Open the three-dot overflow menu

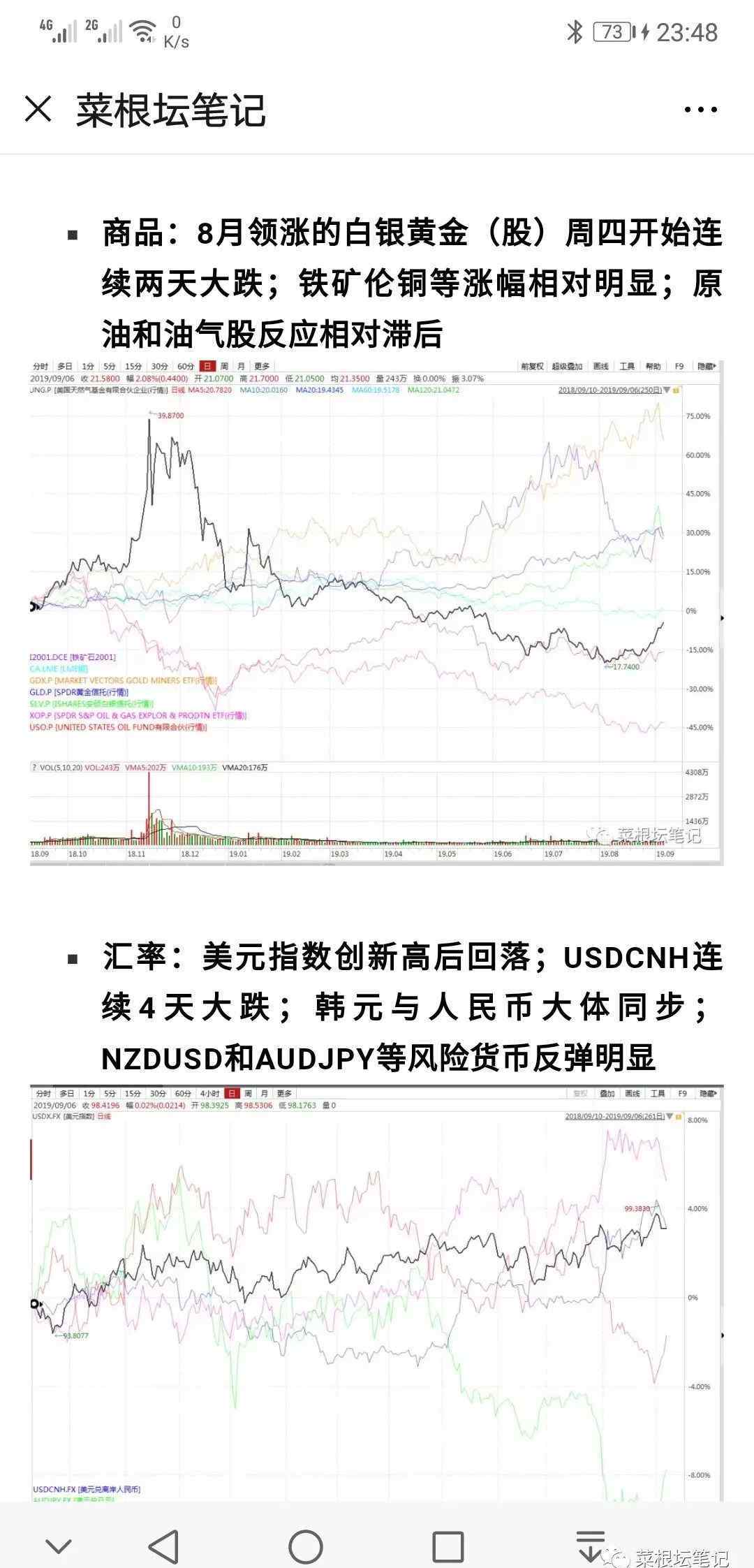coord(700,110)
